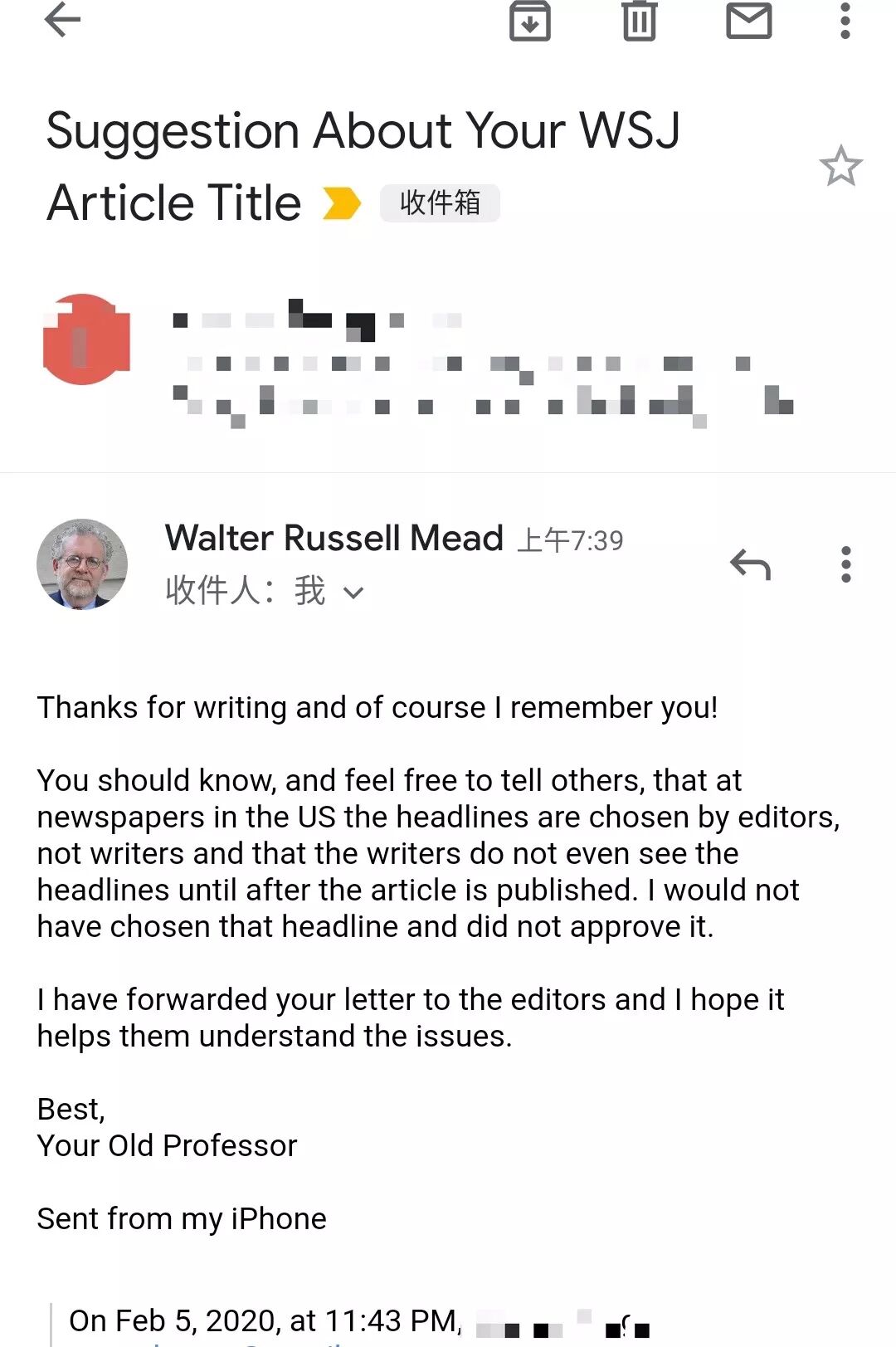Toggle the yellow importance marker

(342, 203)
